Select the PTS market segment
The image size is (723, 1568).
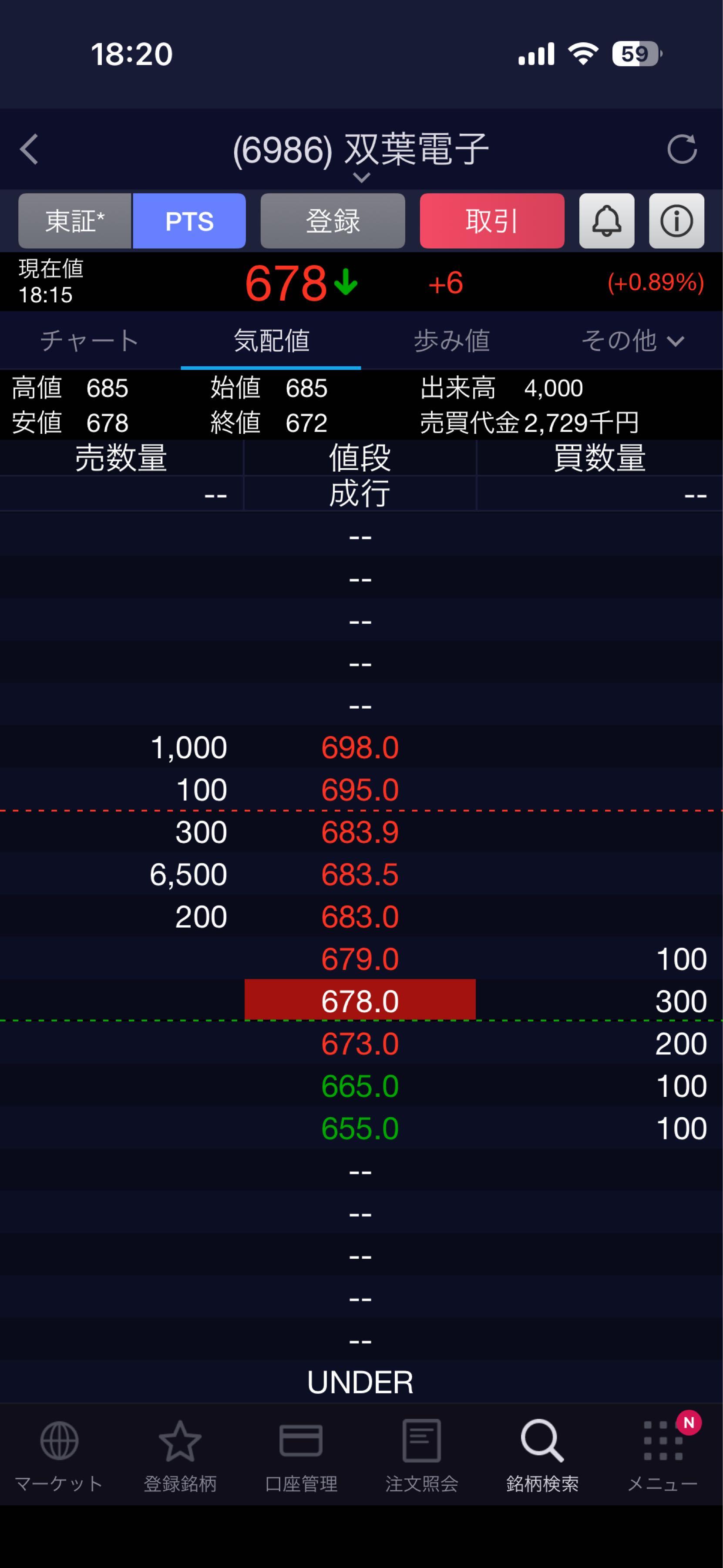point(189,221)
